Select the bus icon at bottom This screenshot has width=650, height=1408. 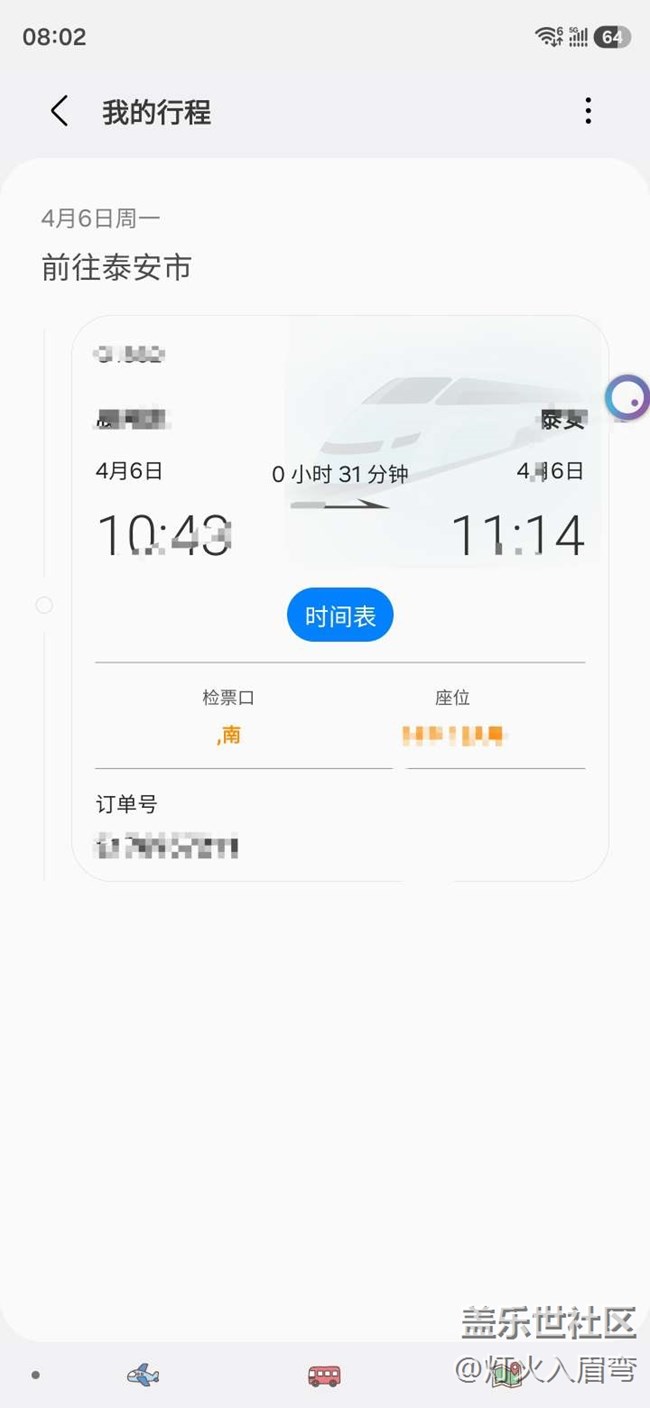[x=324, y=1376]
